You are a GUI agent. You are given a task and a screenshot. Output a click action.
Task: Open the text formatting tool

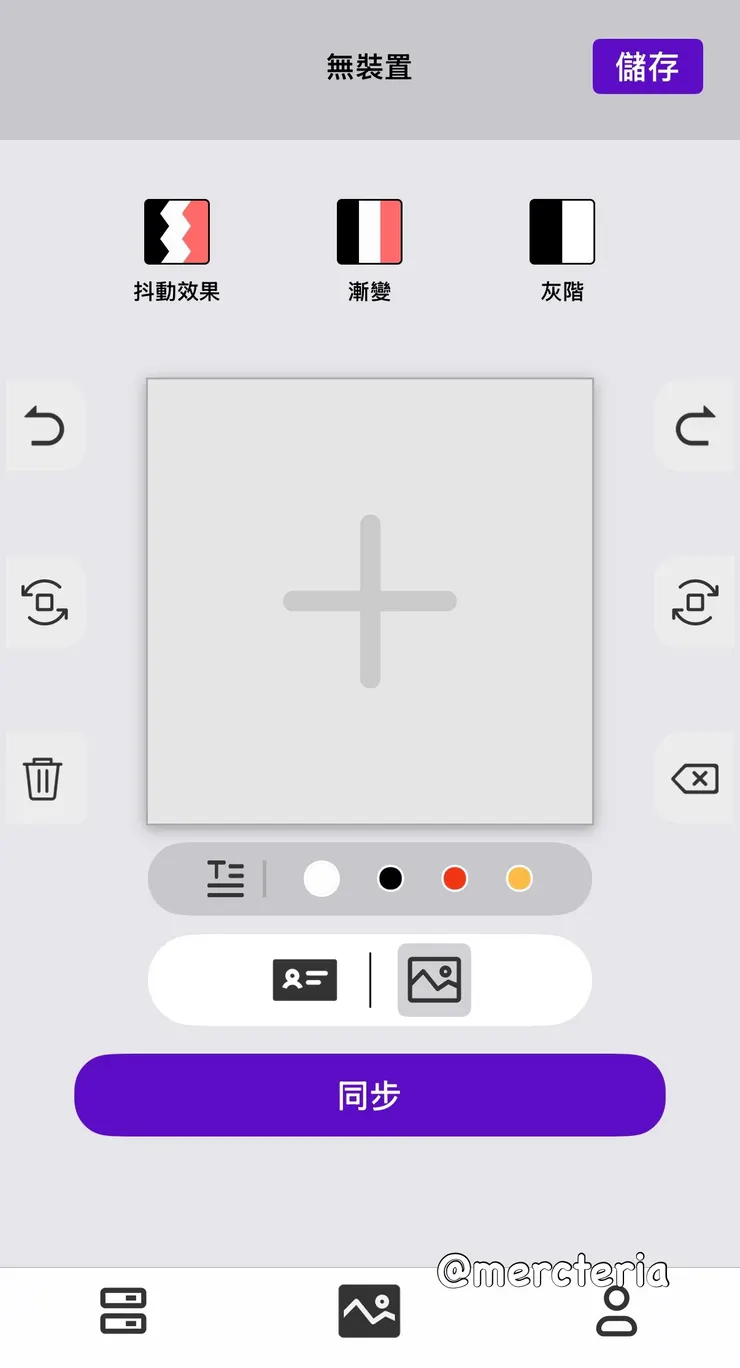[226, 879]
